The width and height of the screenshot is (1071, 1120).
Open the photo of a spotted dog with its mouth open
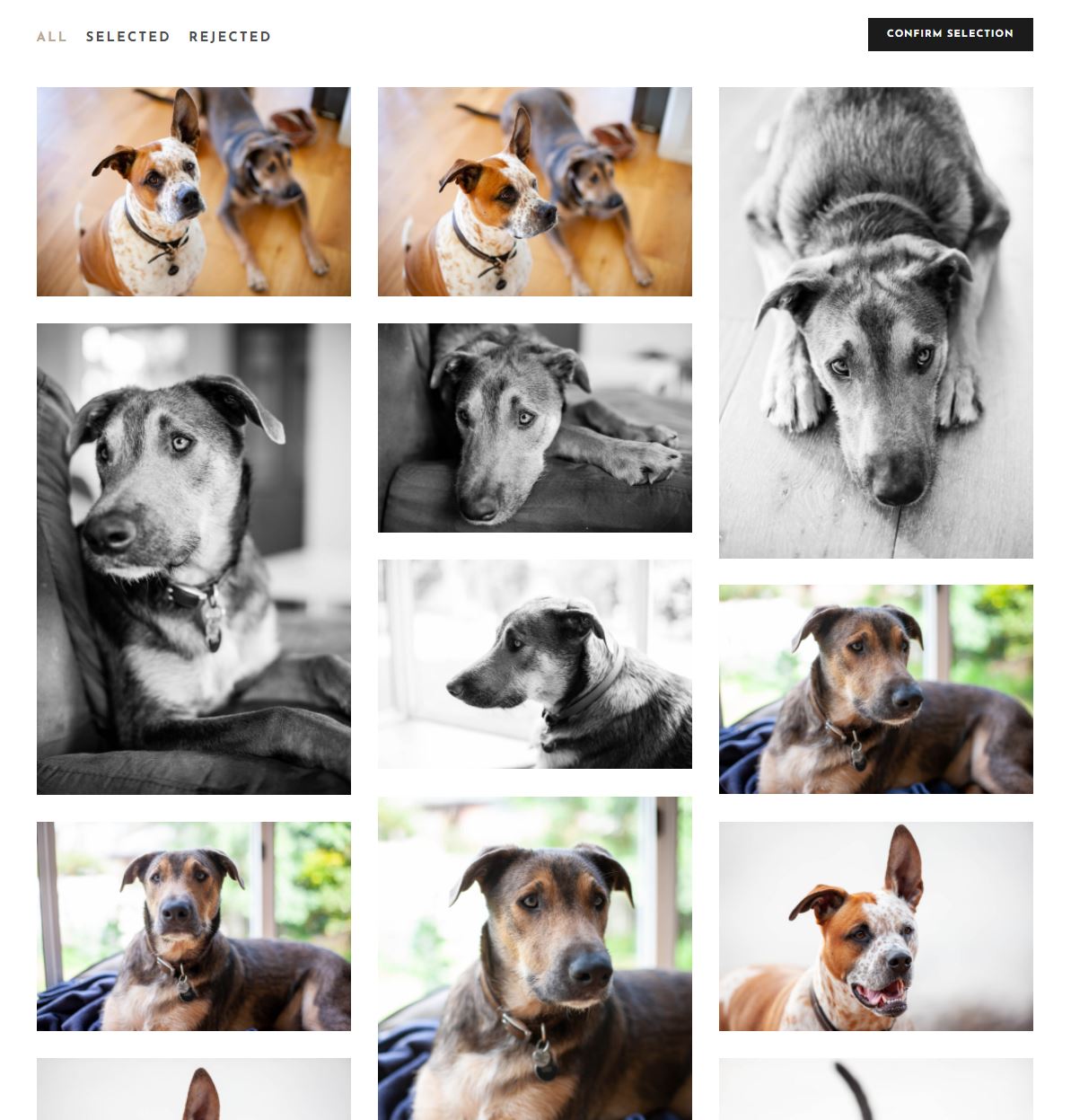[x=875, y=926]
